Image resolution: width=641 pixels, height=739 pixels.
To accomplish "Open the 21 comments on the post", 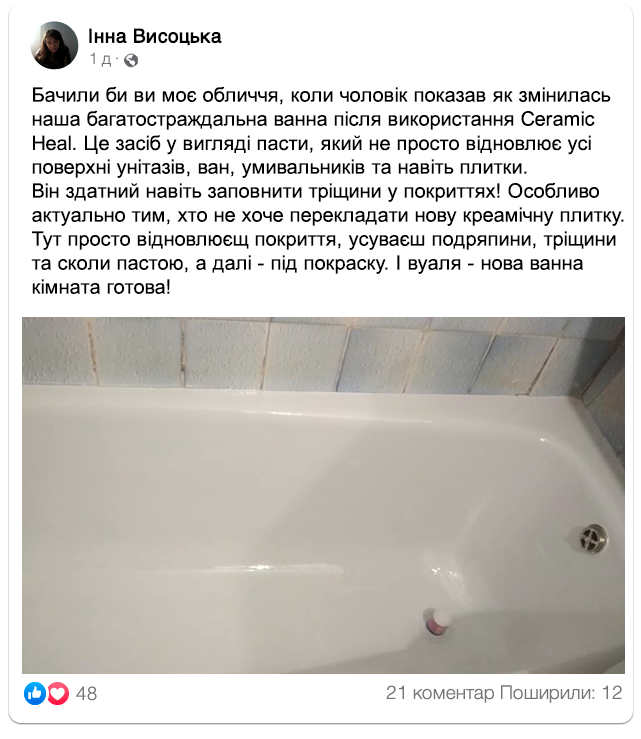I will (440, 693).
